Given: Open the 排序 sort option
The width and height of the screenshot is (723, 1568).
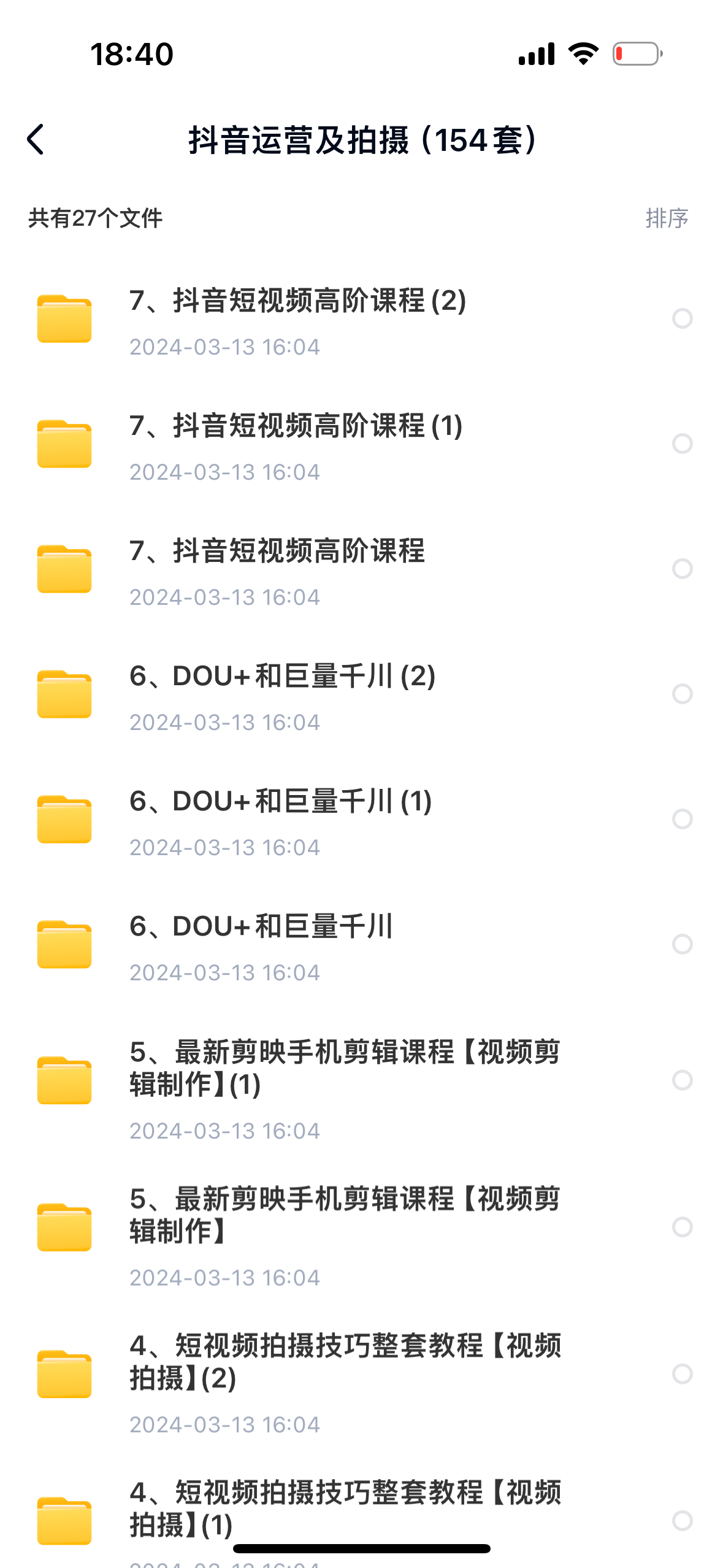Looking at the screenshot, I should click(667, 218).
